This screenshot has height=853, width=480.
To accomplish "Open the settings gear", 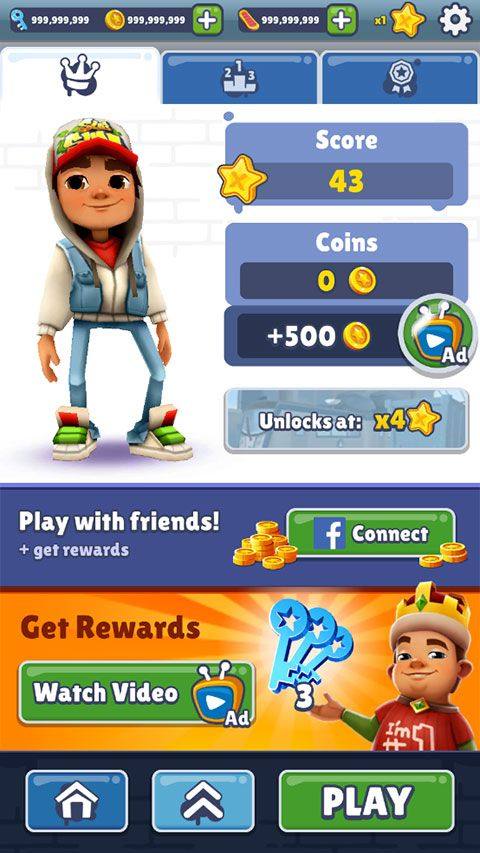I will pyautogui.click(x=455, y=20).
